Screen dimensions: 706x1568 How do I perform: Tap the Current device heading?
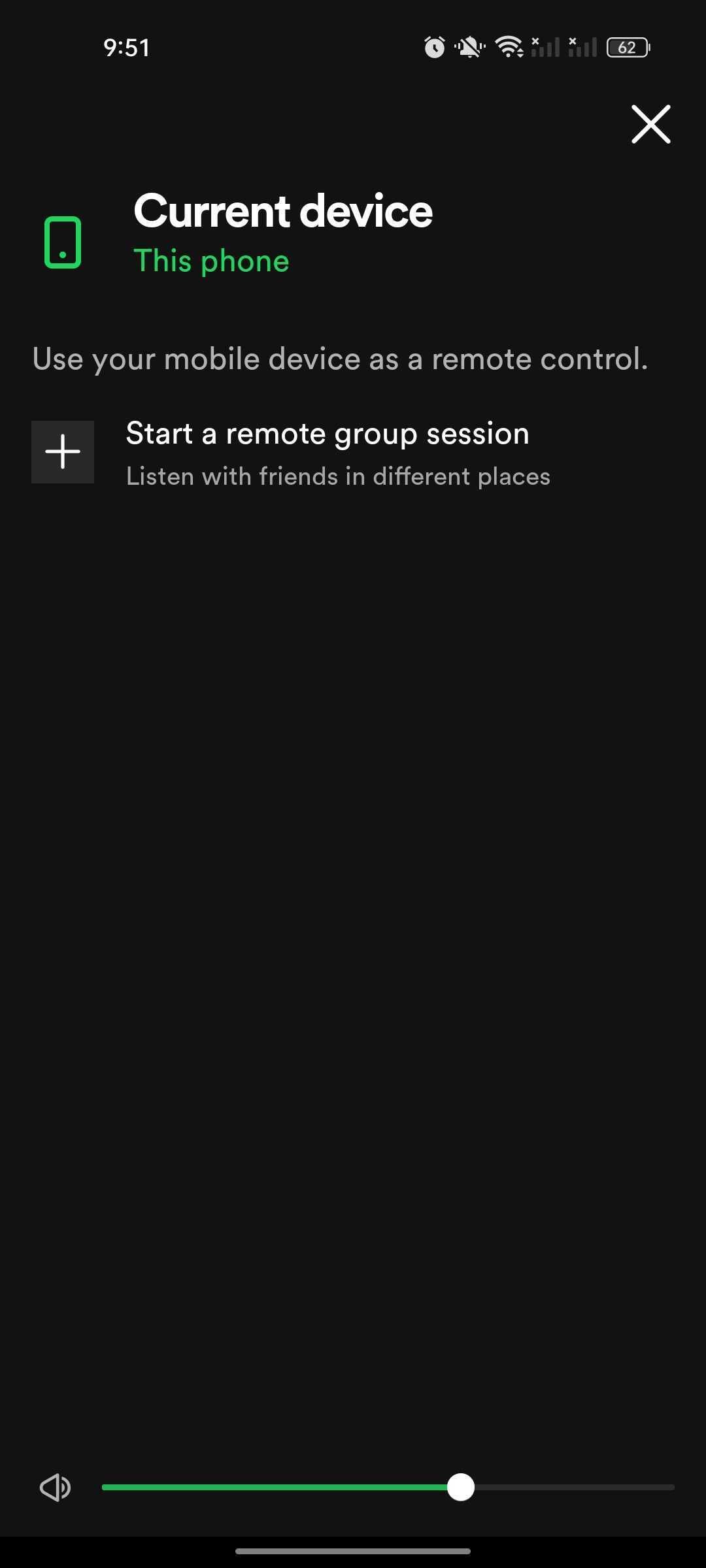284,210
